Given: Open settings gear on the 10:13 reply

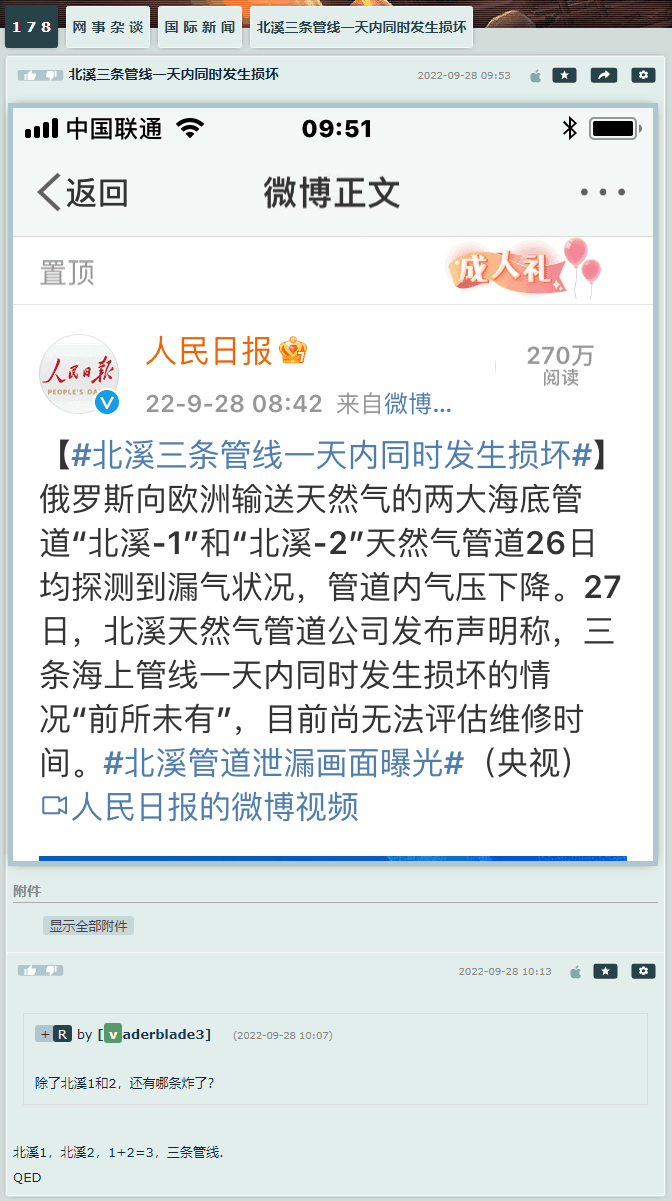Looking at the screenshot, I should (643, 971).
